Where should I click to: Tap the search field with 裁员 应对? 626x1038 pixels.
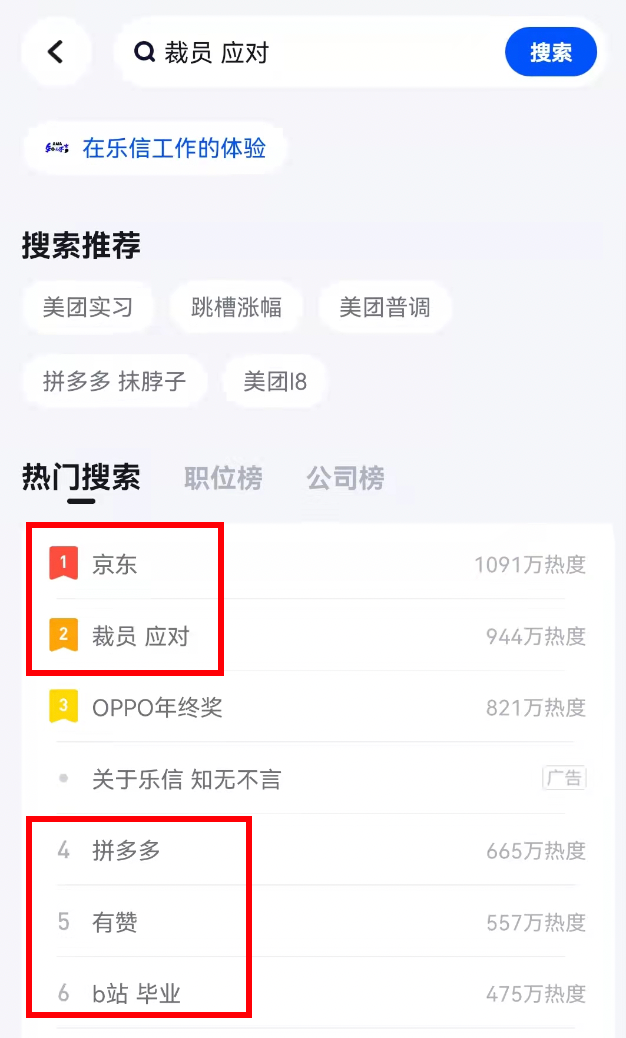click(x=310, y=52)
